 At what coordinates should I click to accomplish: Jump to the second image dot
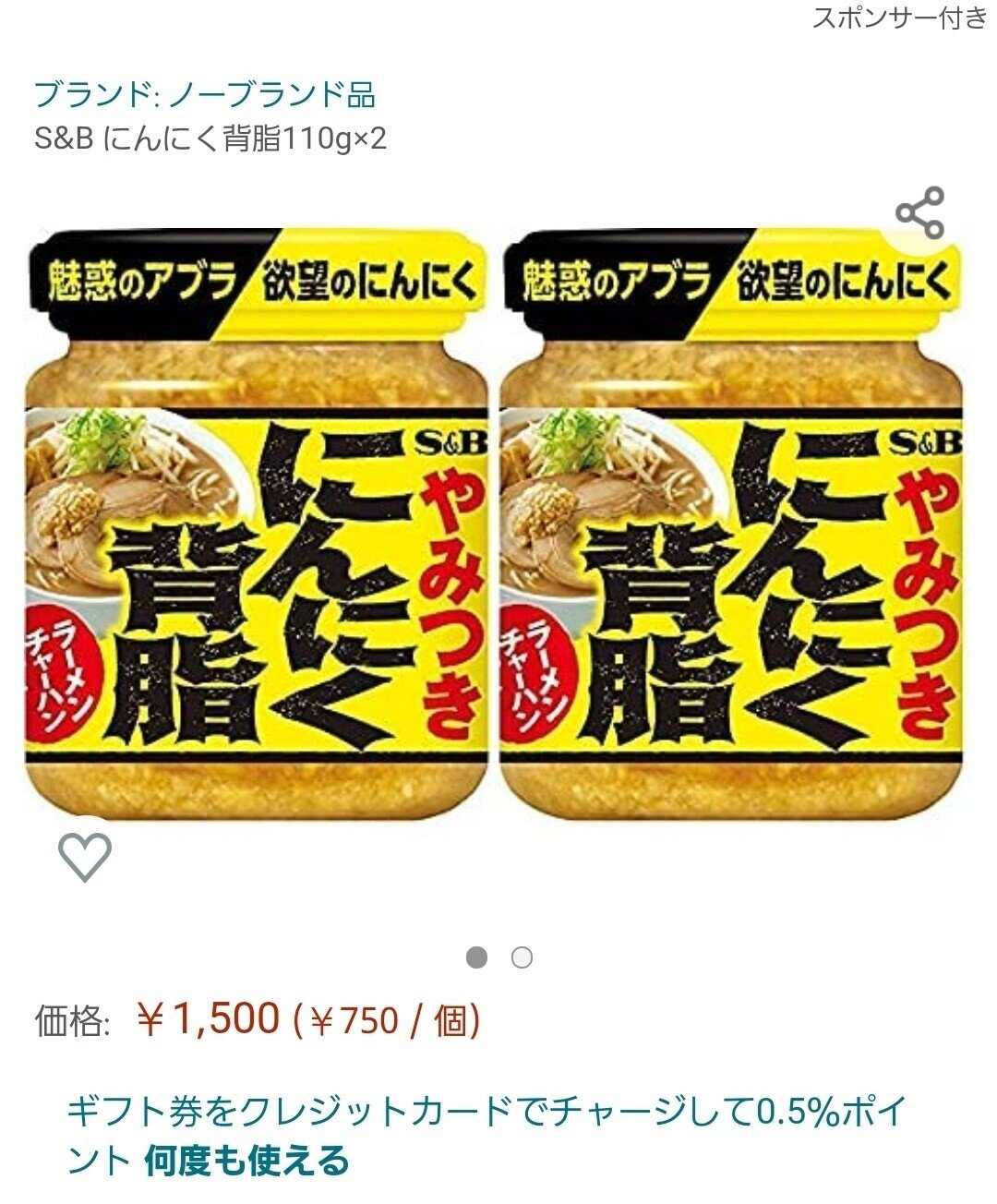pos(522,957)
